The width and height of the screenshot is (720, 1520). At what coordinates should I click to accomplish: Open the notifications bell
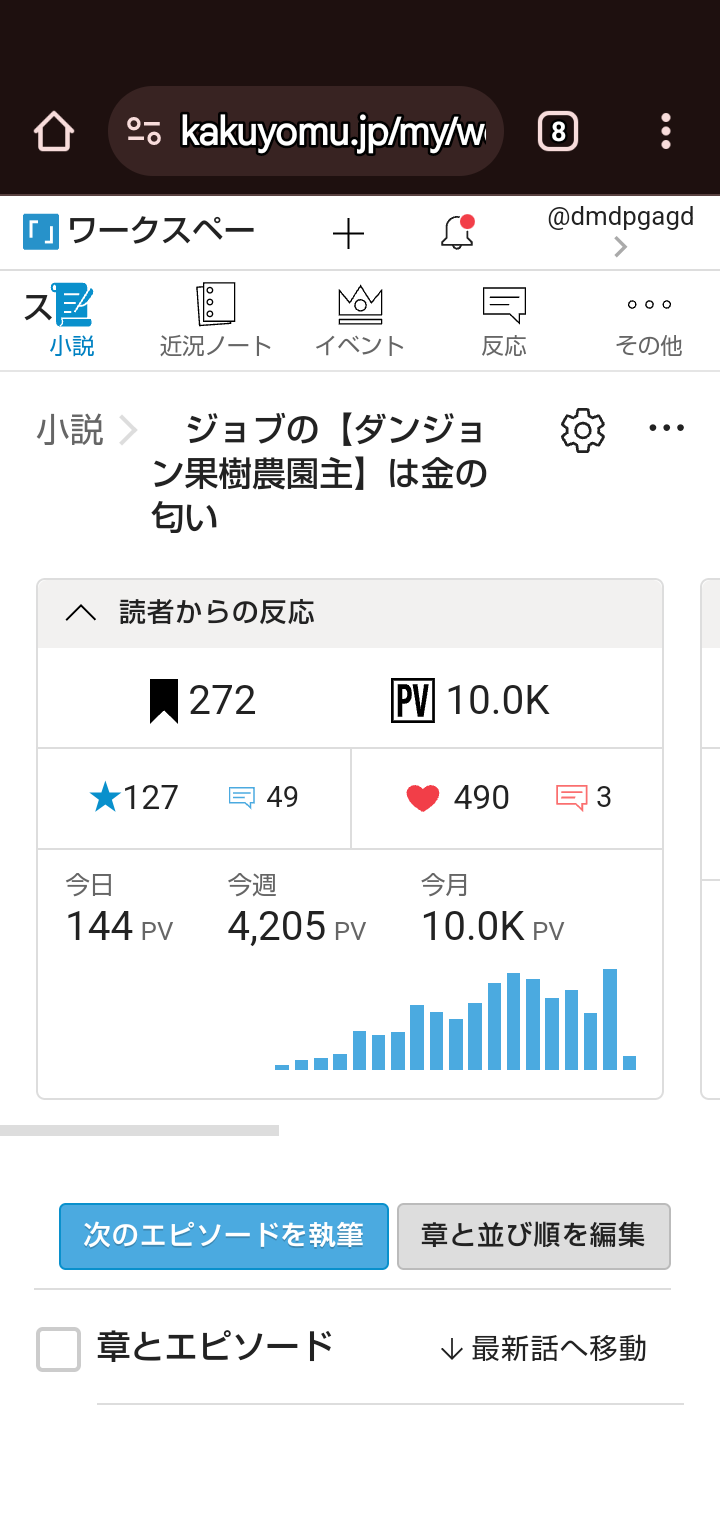point(457,233)
